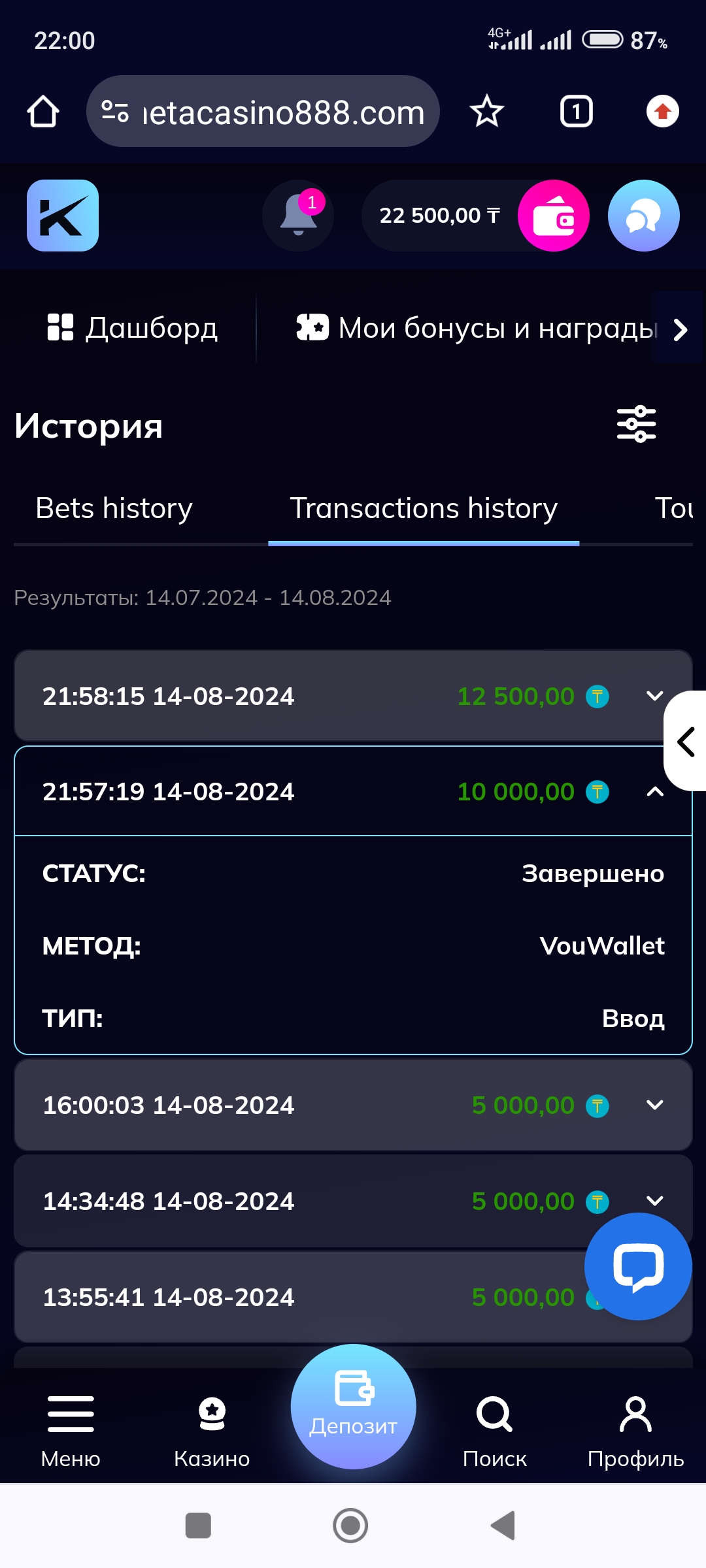Tap the browser address bar
The height and width of the screenshot is (1568, 706).
[x=264, y=111]
